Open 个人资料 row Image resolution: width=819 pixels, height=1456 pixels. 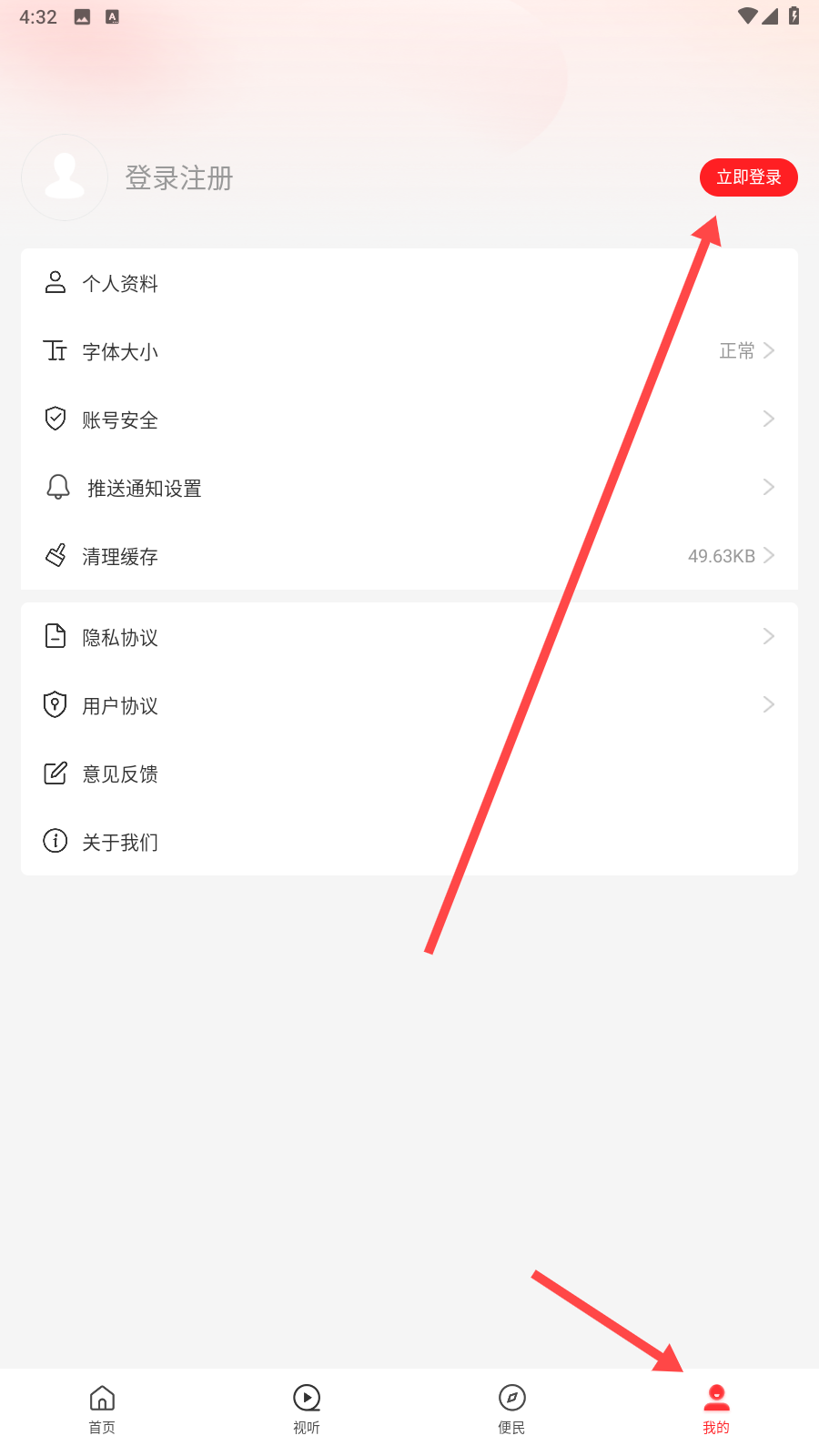(x=409, y=283)
